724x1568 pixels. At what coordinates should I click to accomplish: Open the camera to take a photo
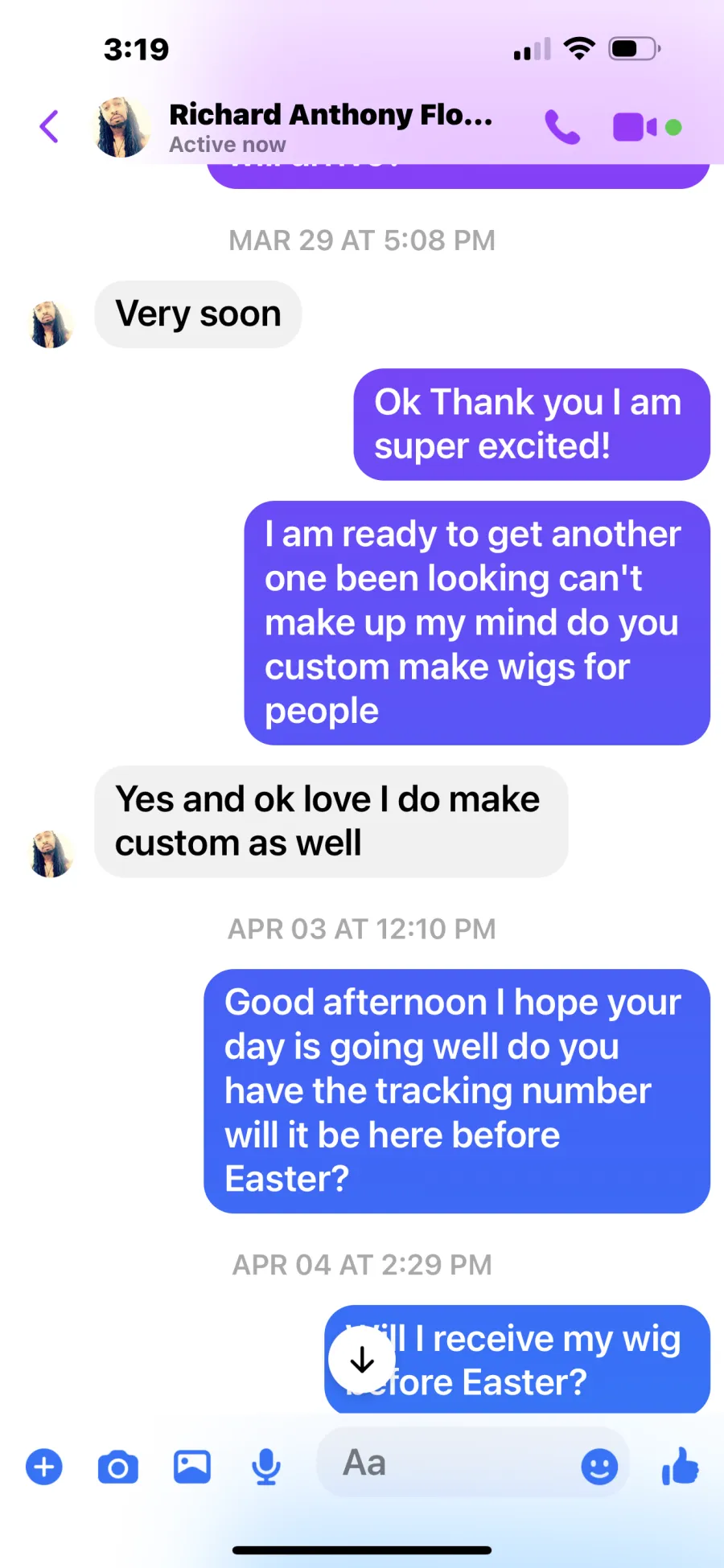[118, 1467]
